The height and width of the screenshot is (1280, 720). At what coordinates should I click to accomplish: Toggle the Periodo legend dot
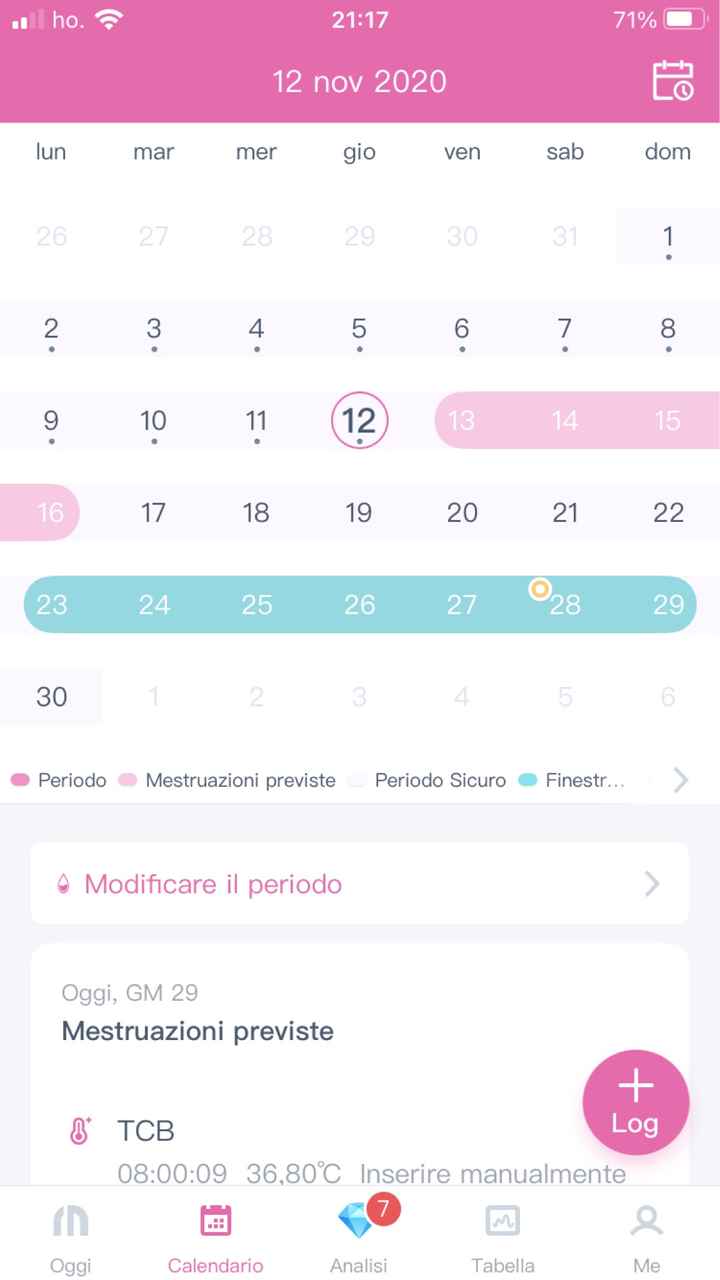pos(19,780)
